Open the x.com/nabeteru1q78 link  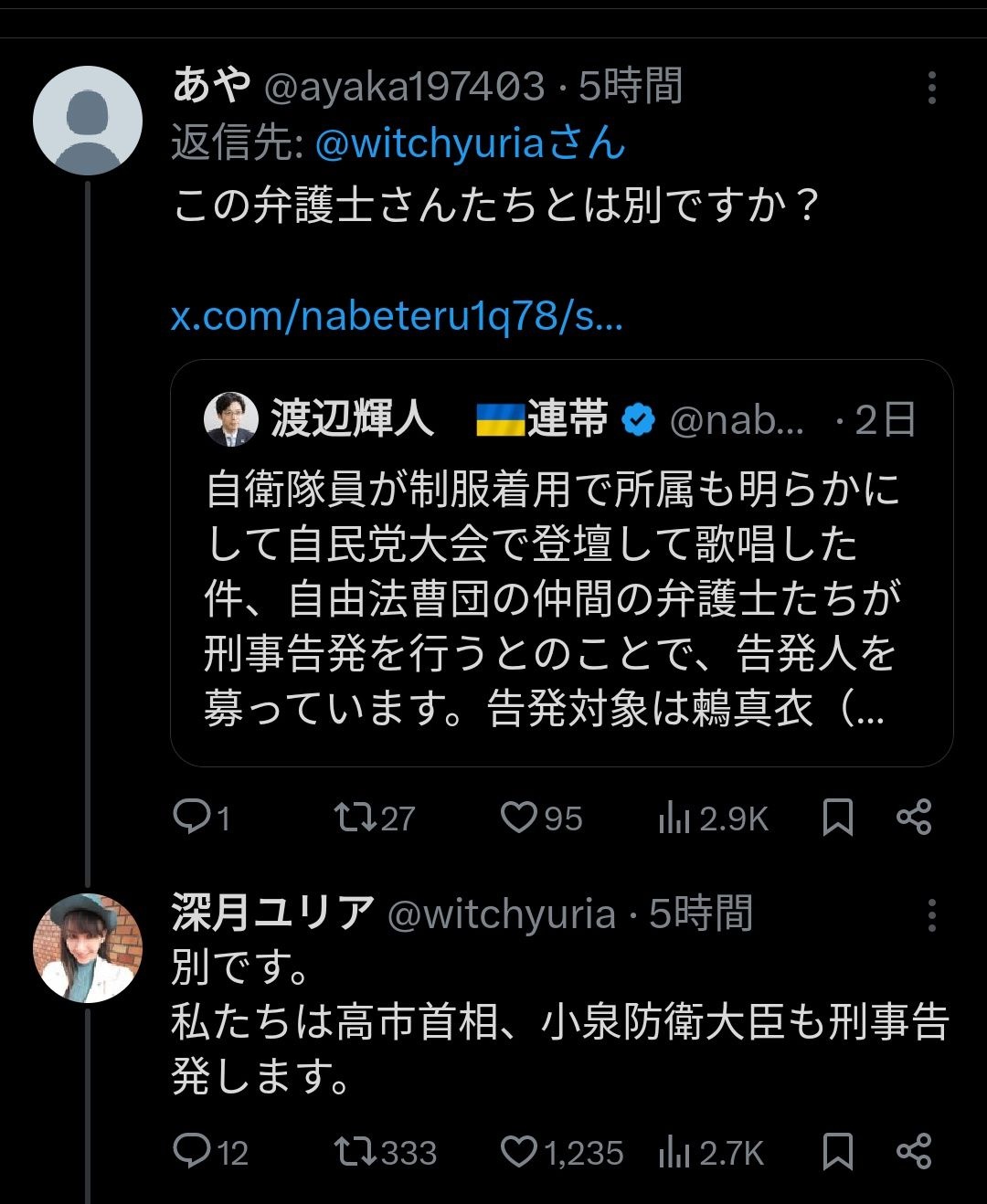coord(397,316)
